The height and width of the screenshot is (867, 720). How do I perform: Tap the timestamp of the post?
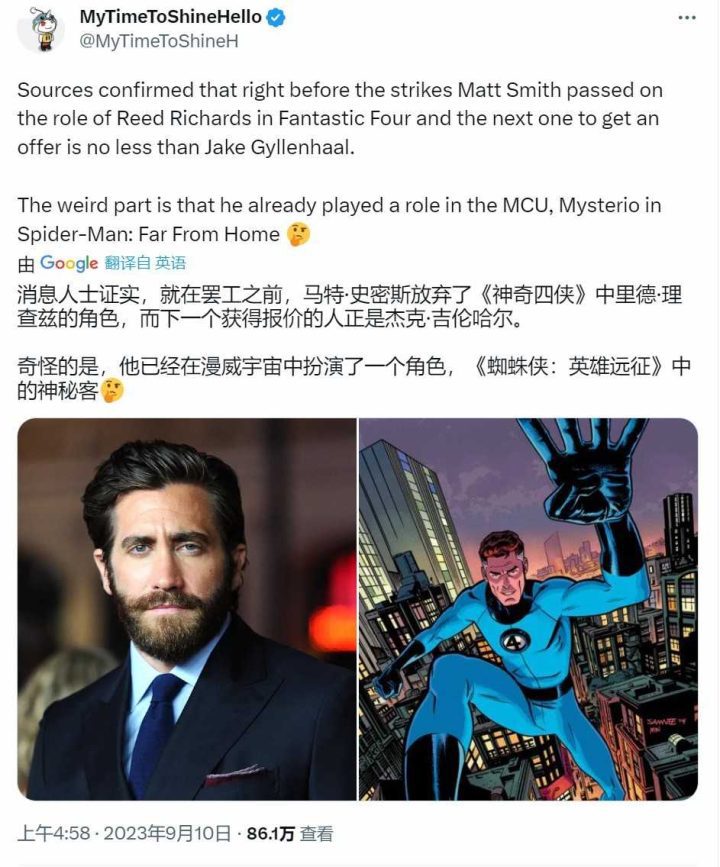124,833
